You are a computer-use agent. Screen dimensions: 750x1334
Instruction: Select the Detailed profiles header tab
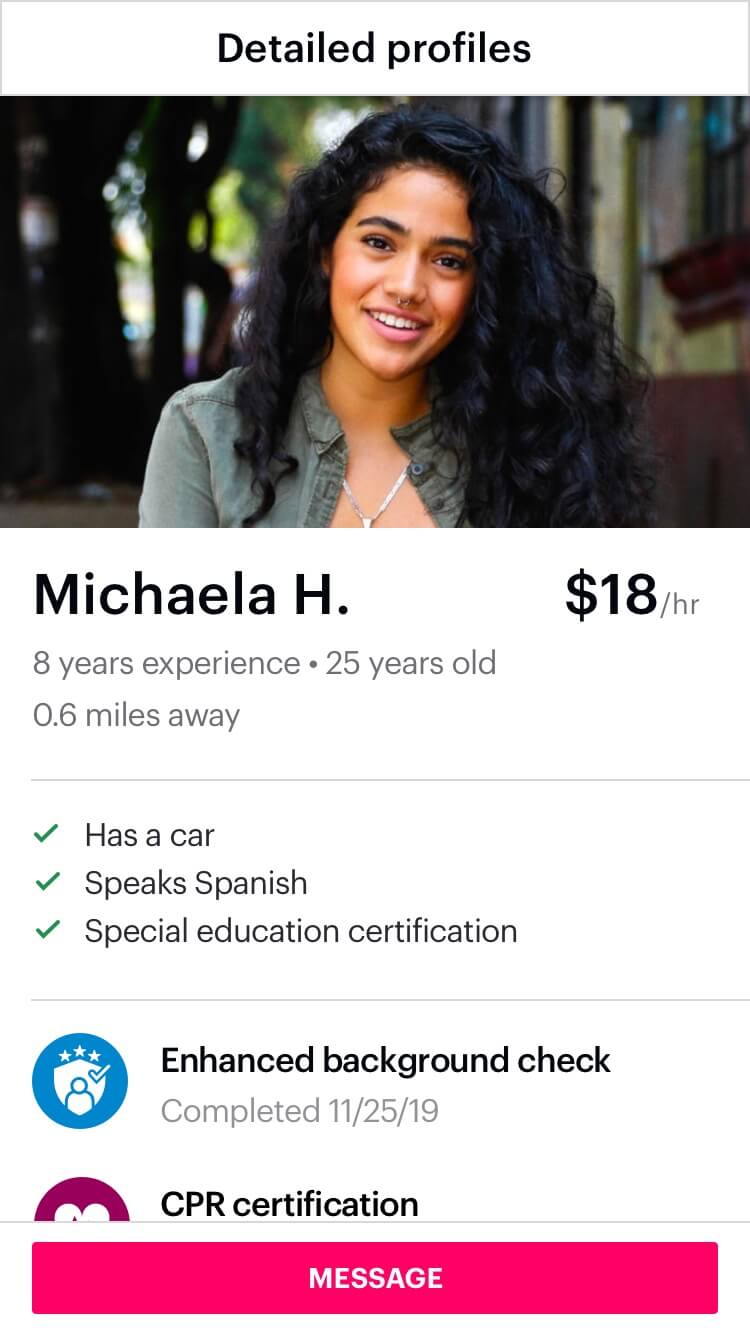(x=375, y=47)
